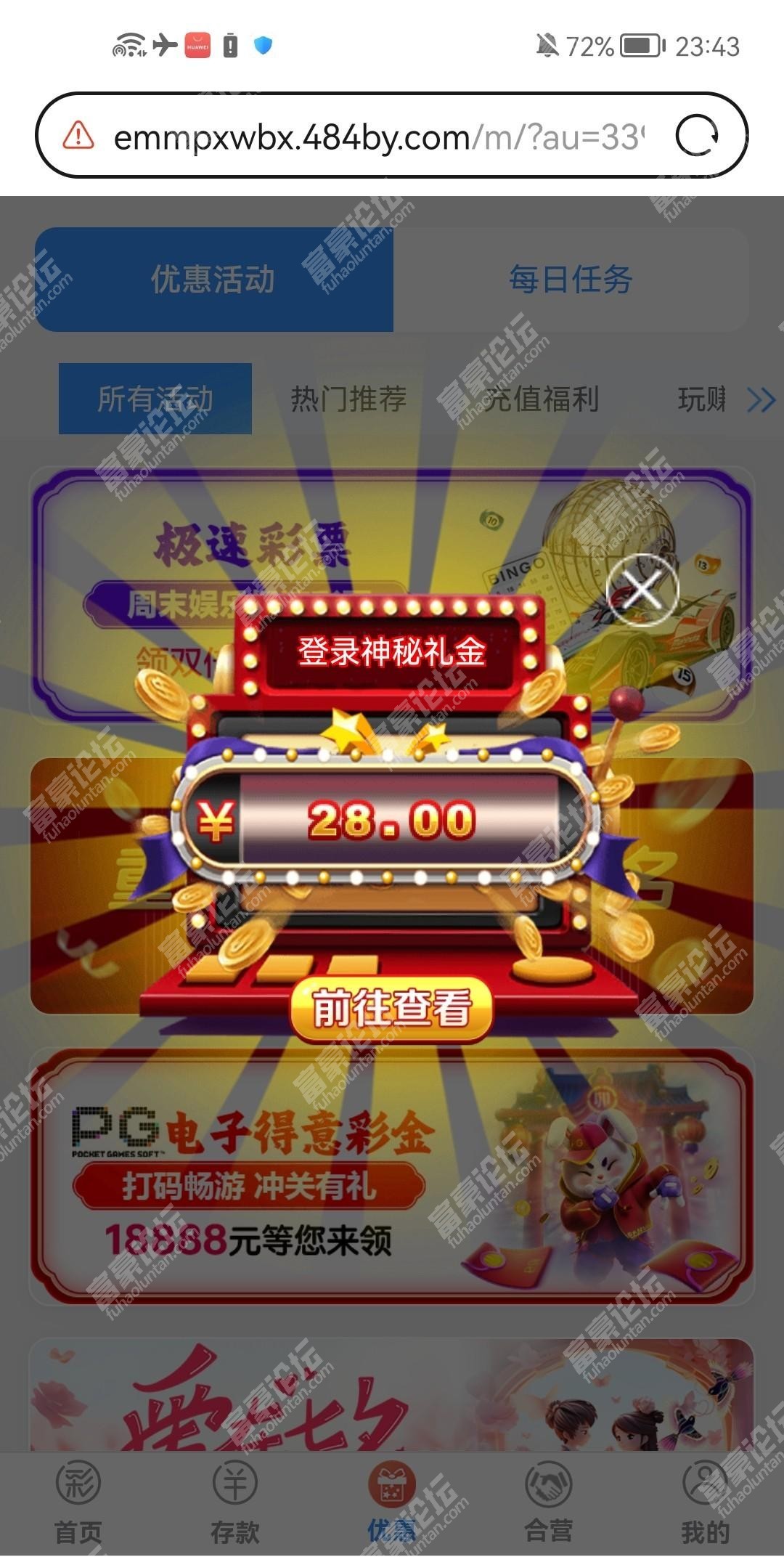
Task: Select the 优惠活动 tab
Action: (213, 280)
